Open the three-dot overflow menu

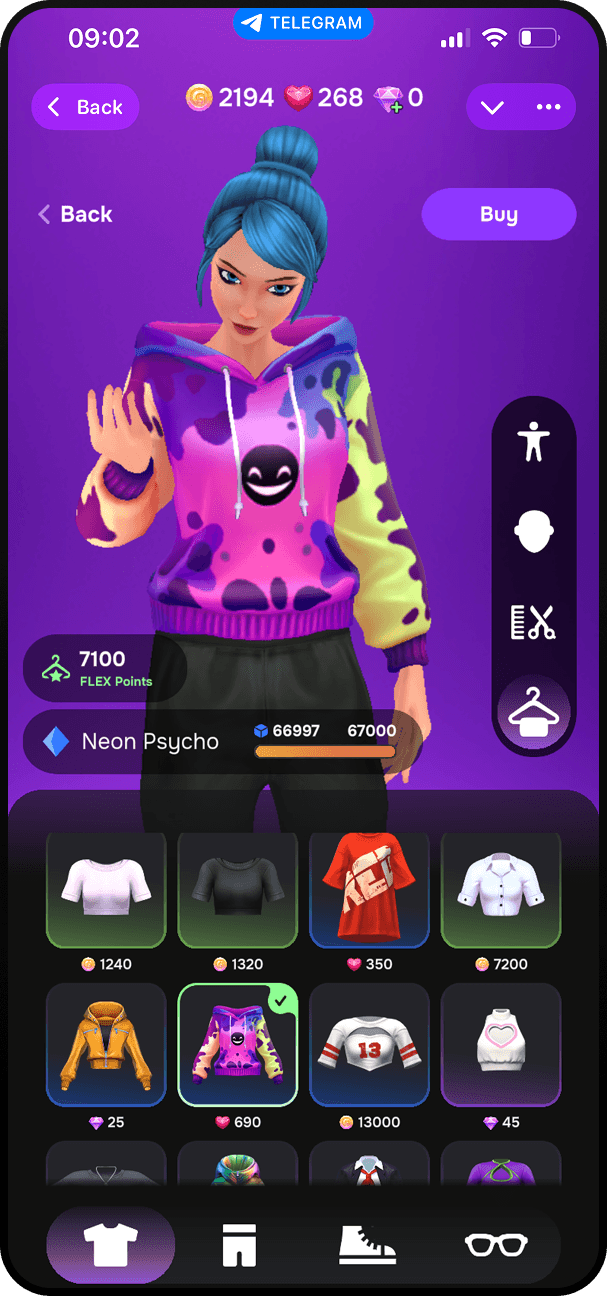(x=548, y=107)
